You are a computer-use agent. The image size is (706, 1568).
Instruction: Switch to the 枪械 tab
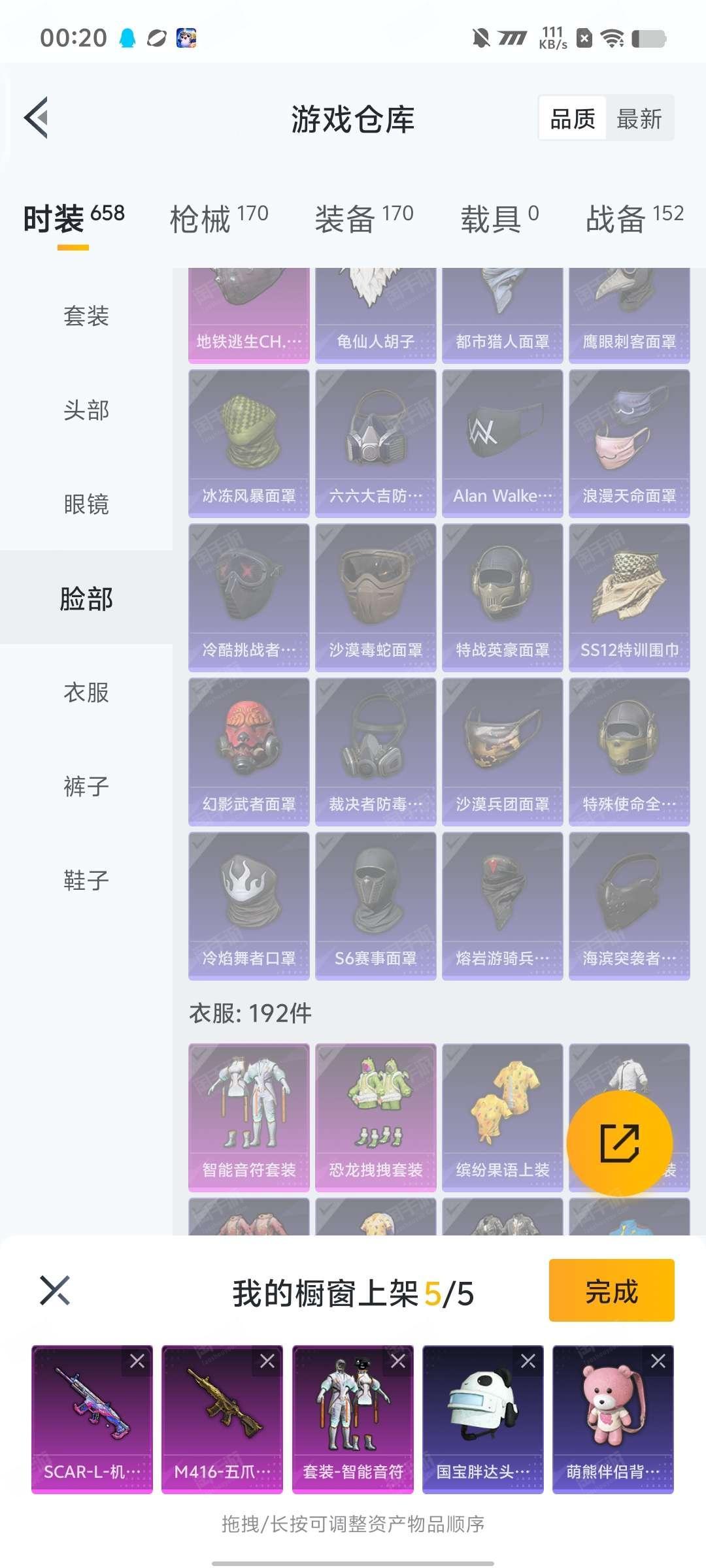point(218,218)
